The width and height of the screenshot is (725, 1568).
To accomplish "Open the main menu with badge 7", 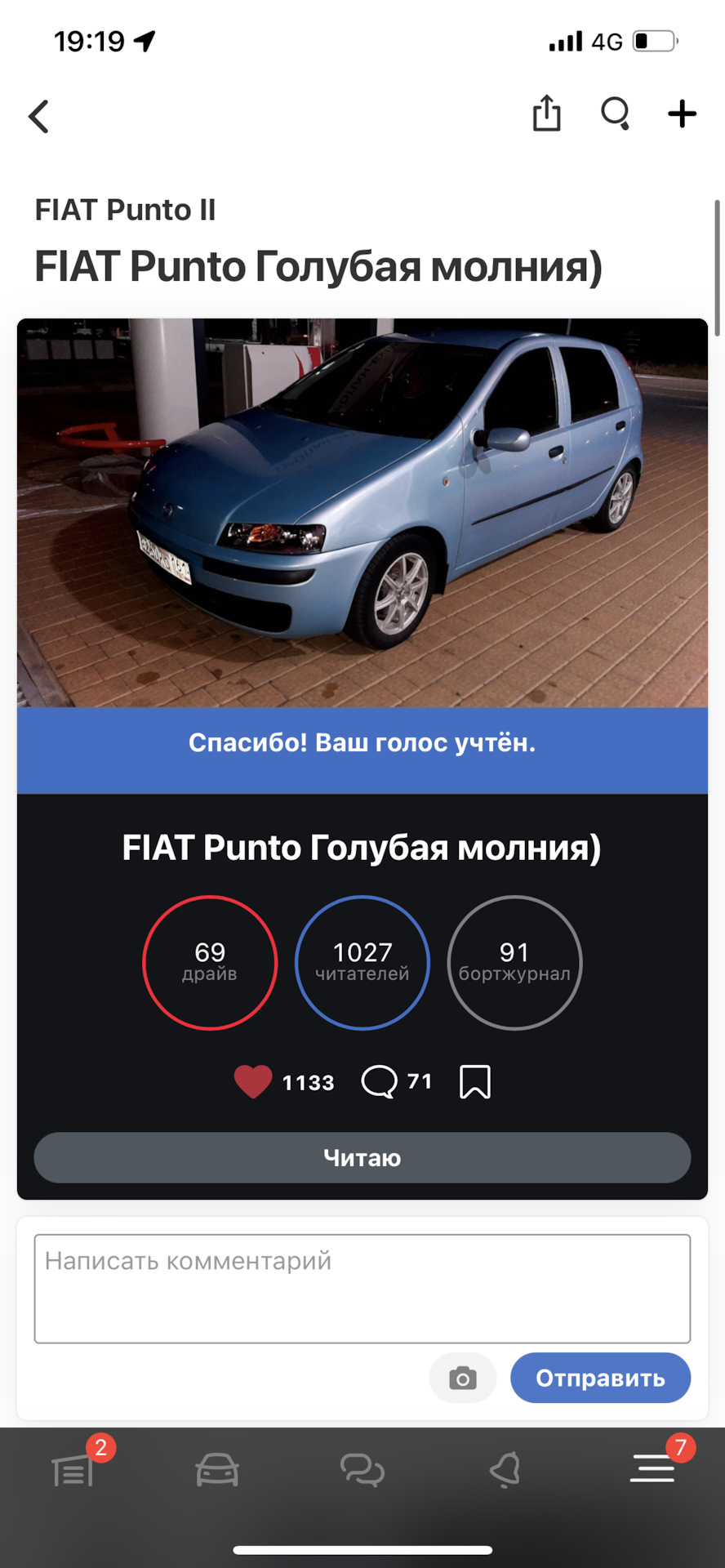I will tap(652, 1469).
